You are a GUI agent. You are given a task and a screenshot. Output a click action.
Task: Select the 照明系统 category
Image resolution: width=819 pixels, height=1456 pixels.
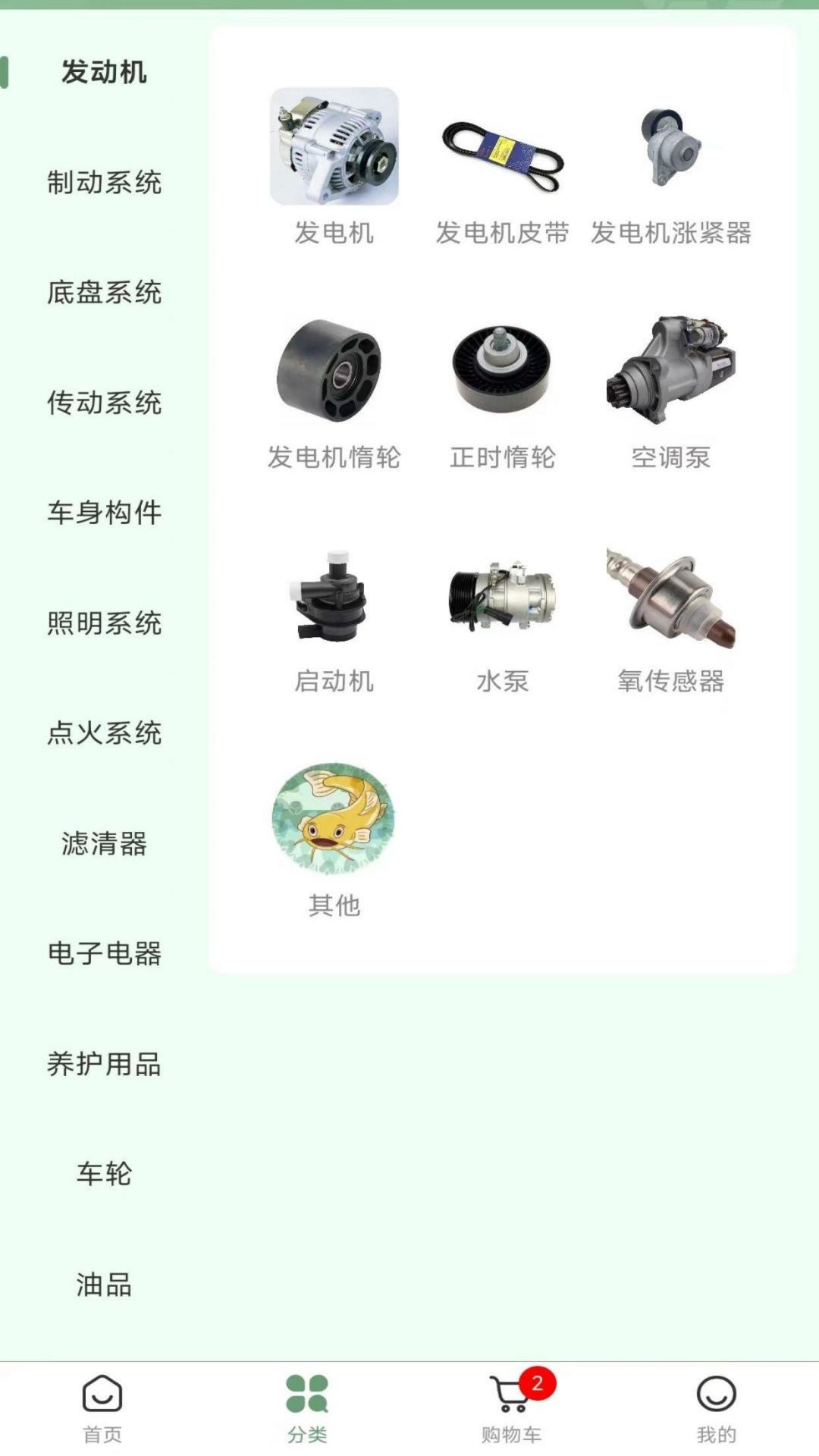click(x=104, y=623)
